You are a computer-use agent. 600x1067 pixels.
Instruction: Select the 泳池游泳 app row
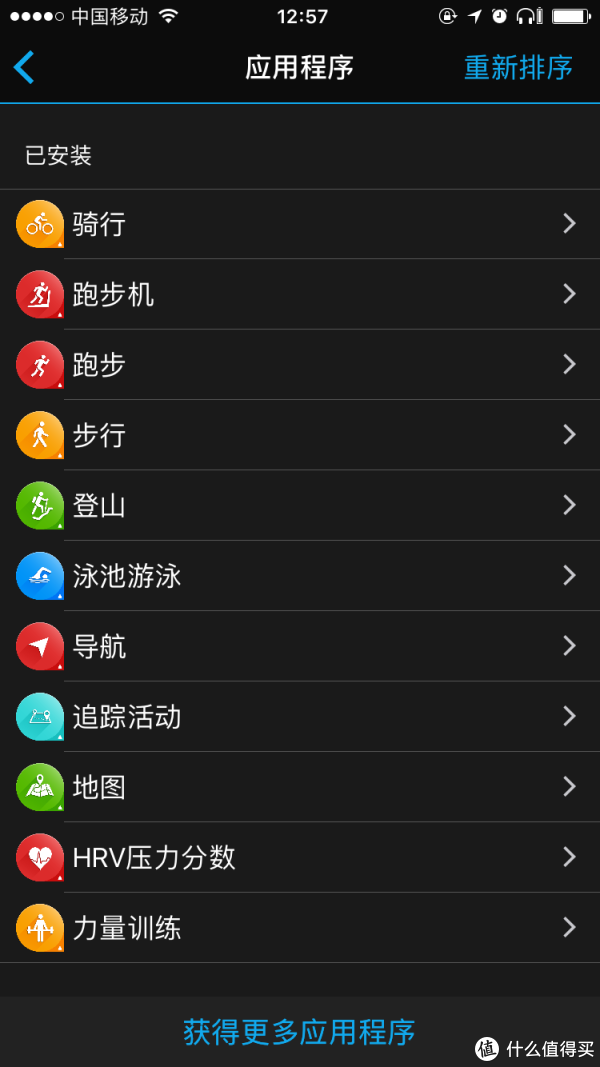click(x=300, y=576)
